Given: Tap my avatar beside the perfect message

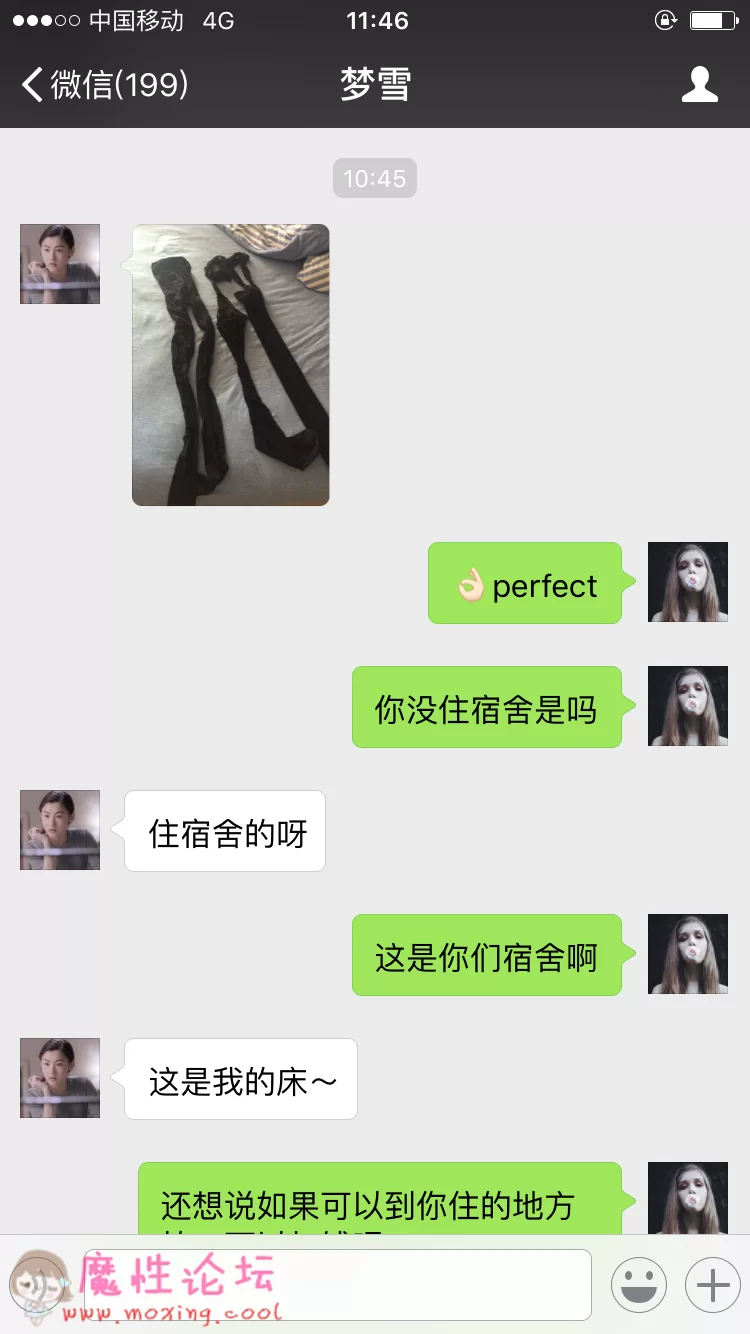Looking at the screenshot, I should point(688,582).
